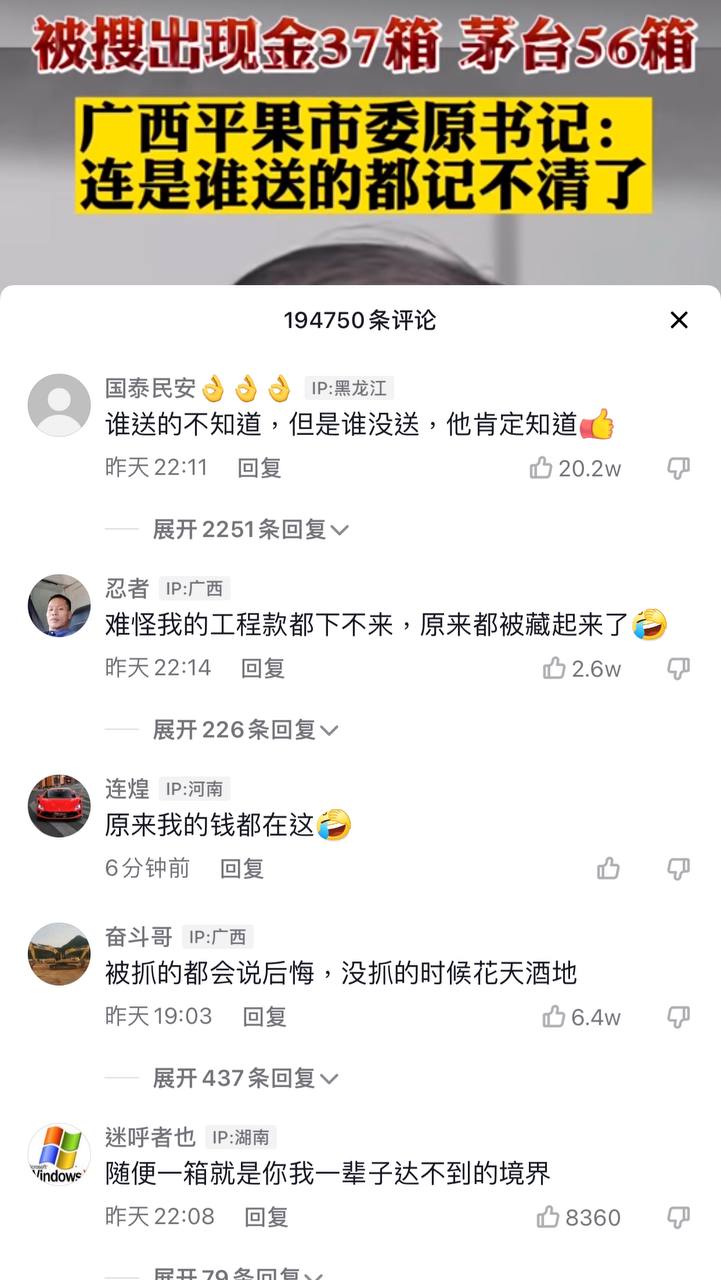Expand the 2251 replies
This screenshot has height=1280, width=721.
coord(250,530)
